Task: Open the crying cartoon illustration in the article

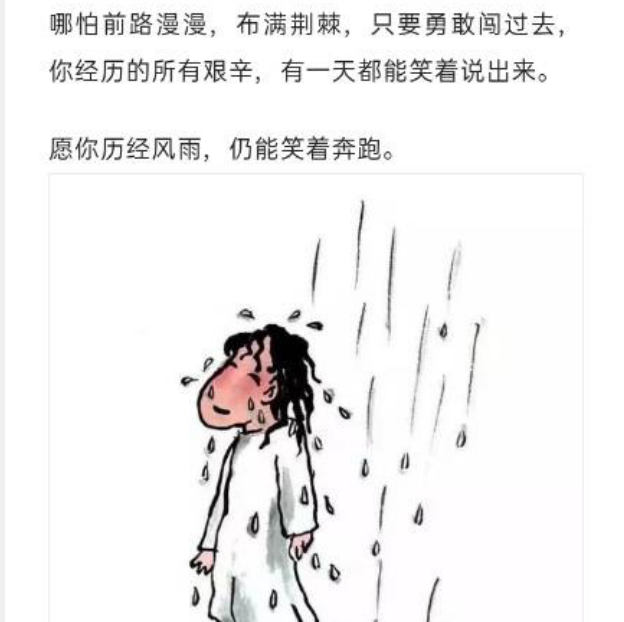Action: 315,400
